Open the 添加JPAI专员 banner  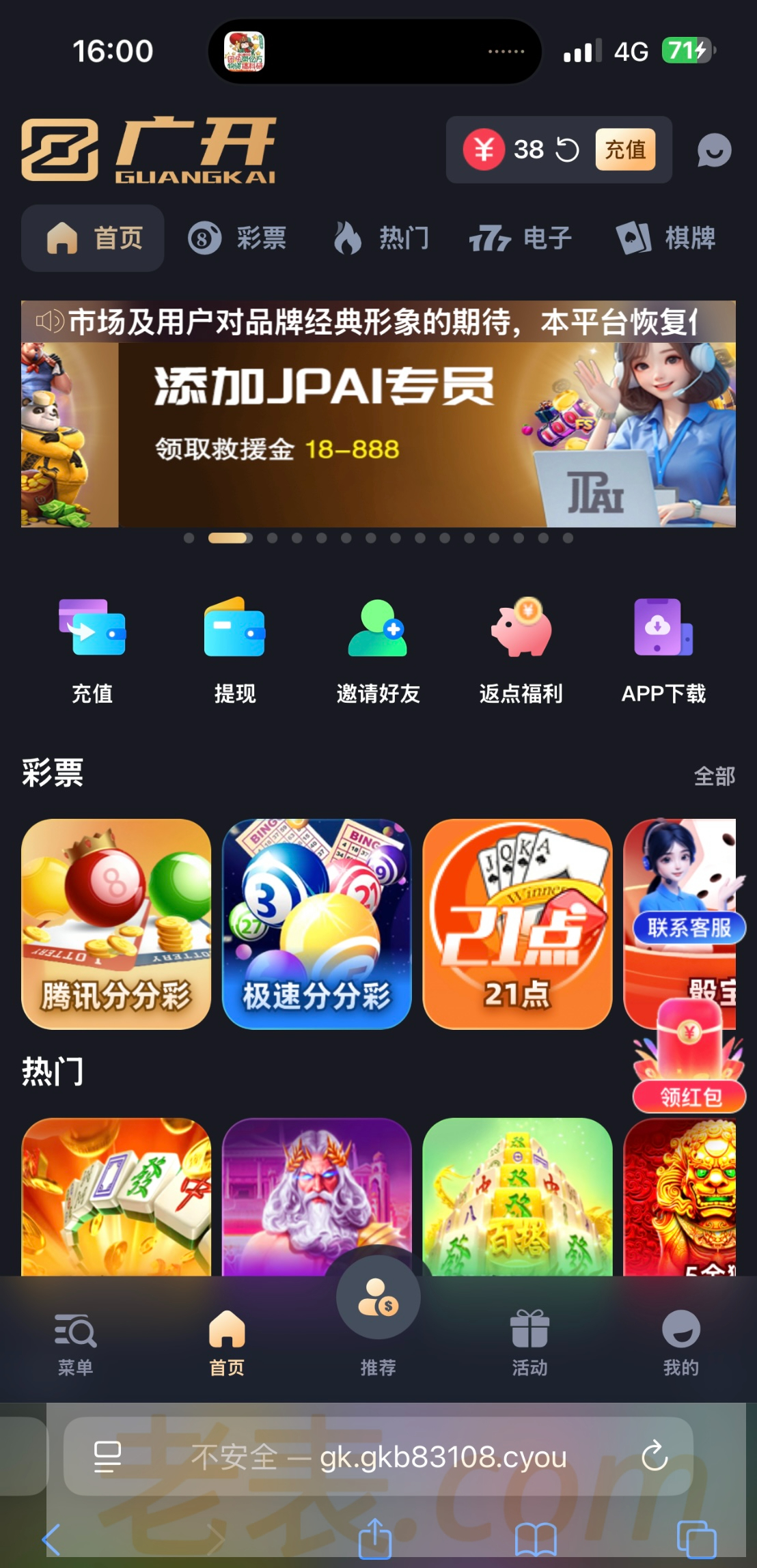pyautogui.click(x=378, y=434)
